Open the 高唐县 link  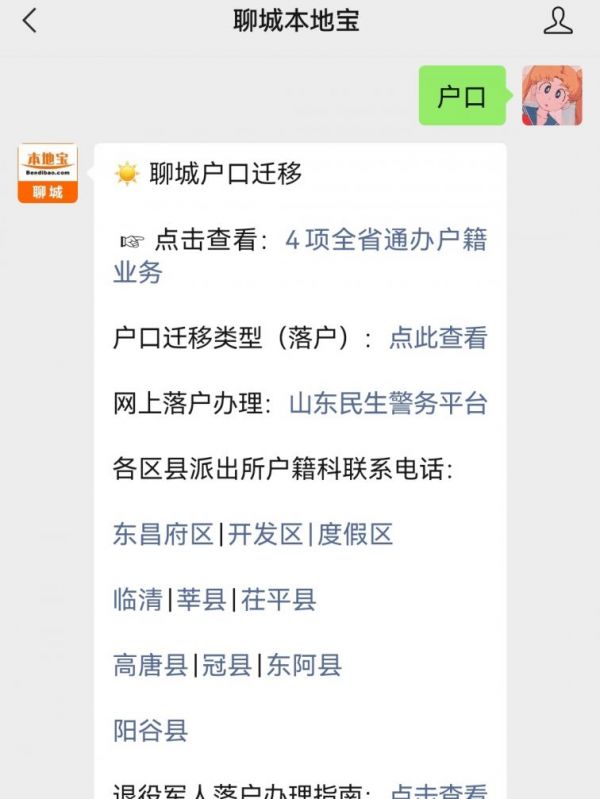pyautogui.click(x=150, y=665)
